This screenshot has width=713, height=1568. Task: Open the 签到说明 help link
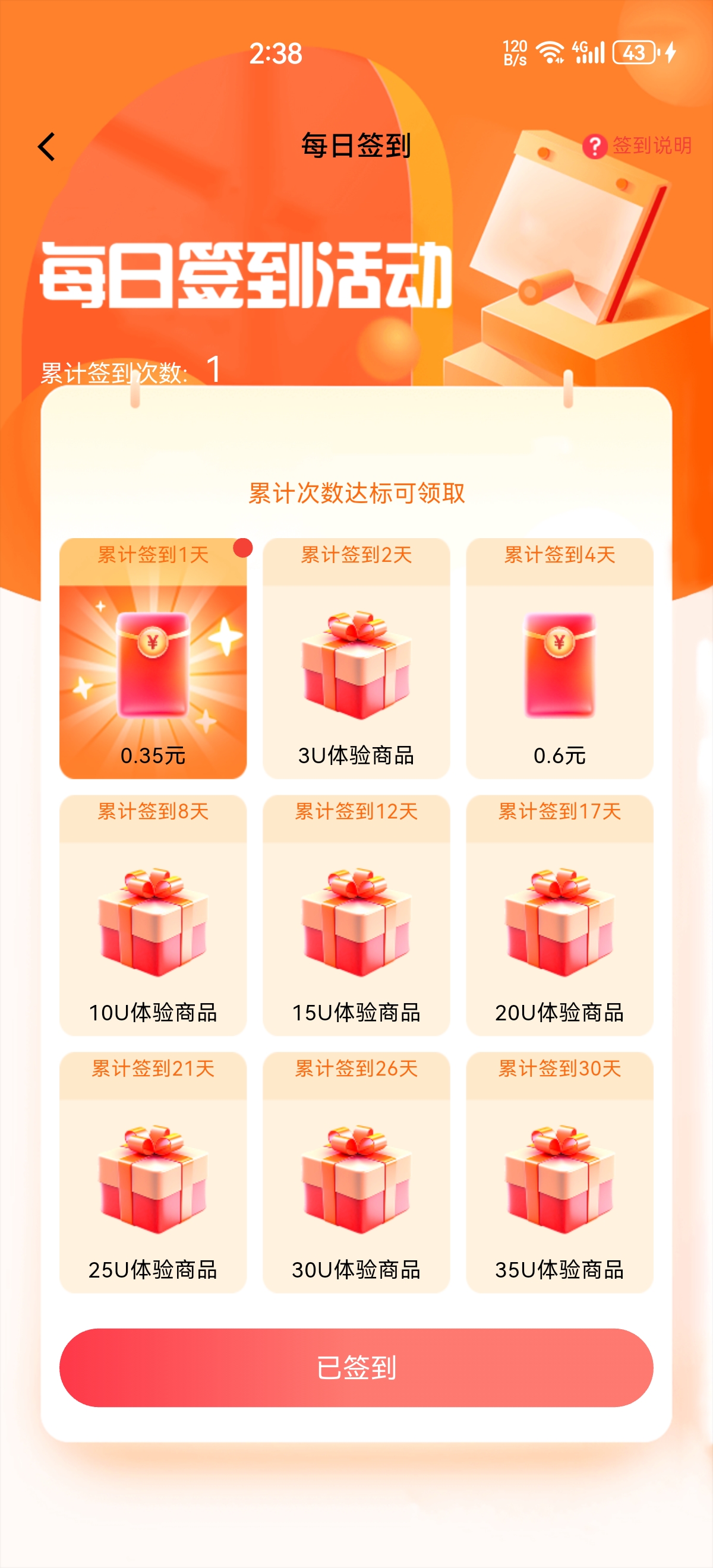[x=637, y=146]
